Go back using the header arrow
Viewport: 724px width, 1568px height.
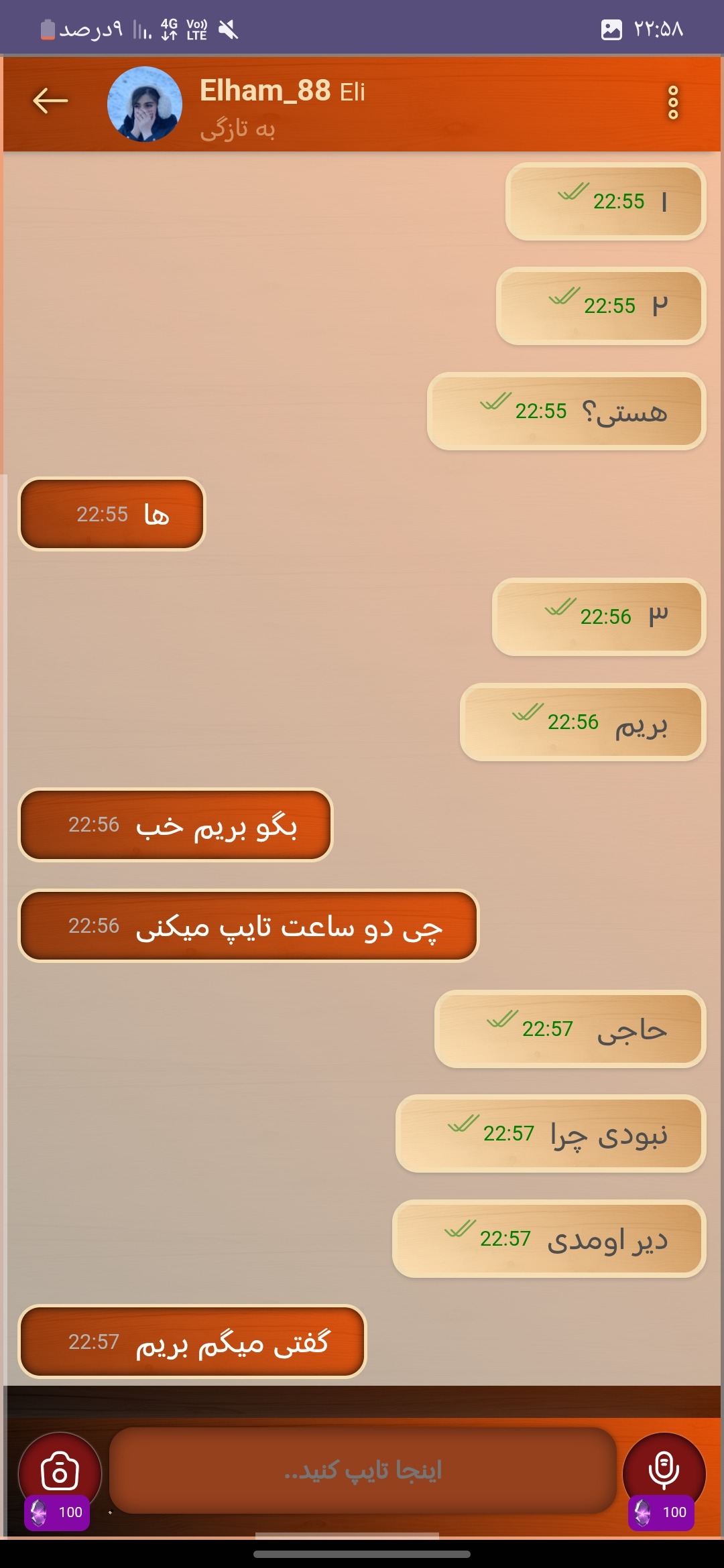(50, 101)
